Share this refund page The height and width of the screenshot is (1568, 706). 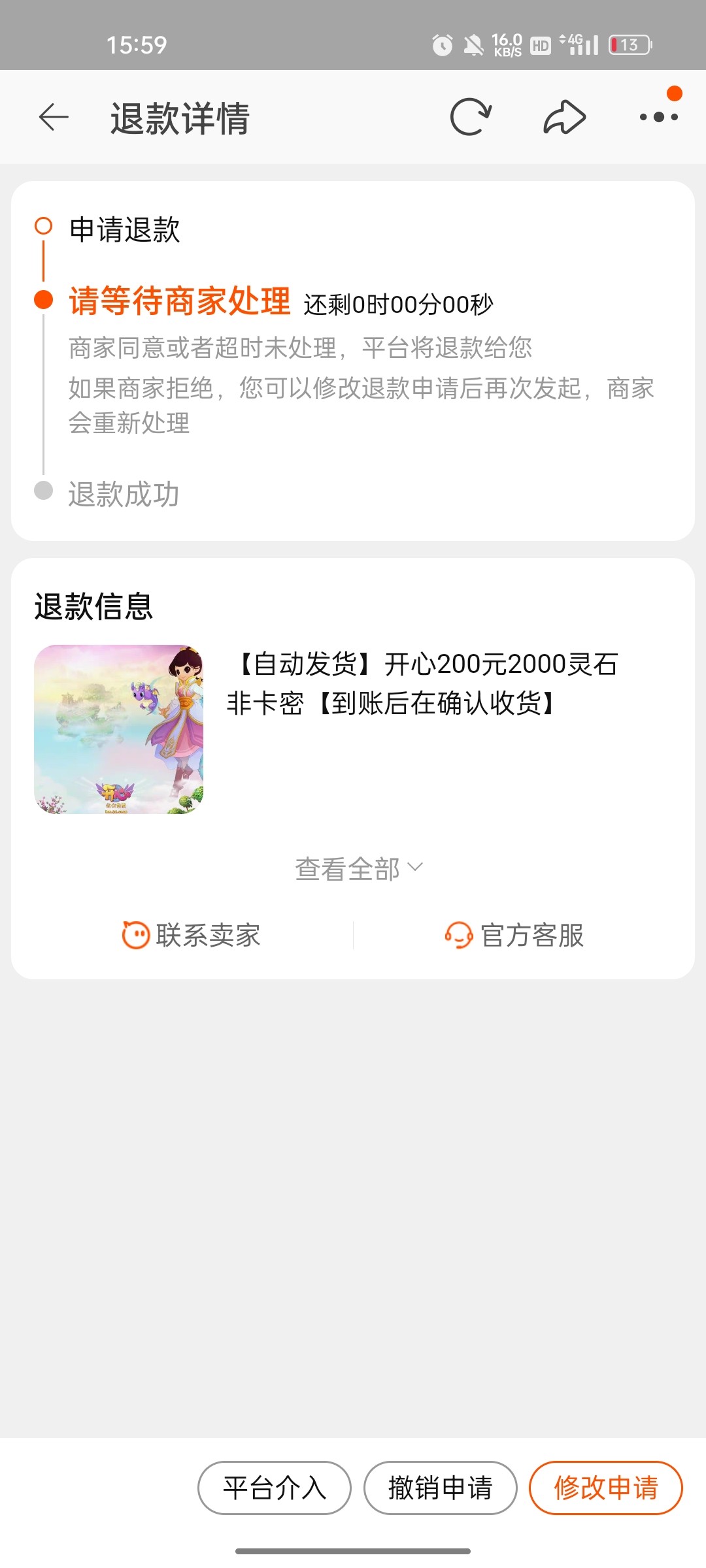[x=564, y=118]
